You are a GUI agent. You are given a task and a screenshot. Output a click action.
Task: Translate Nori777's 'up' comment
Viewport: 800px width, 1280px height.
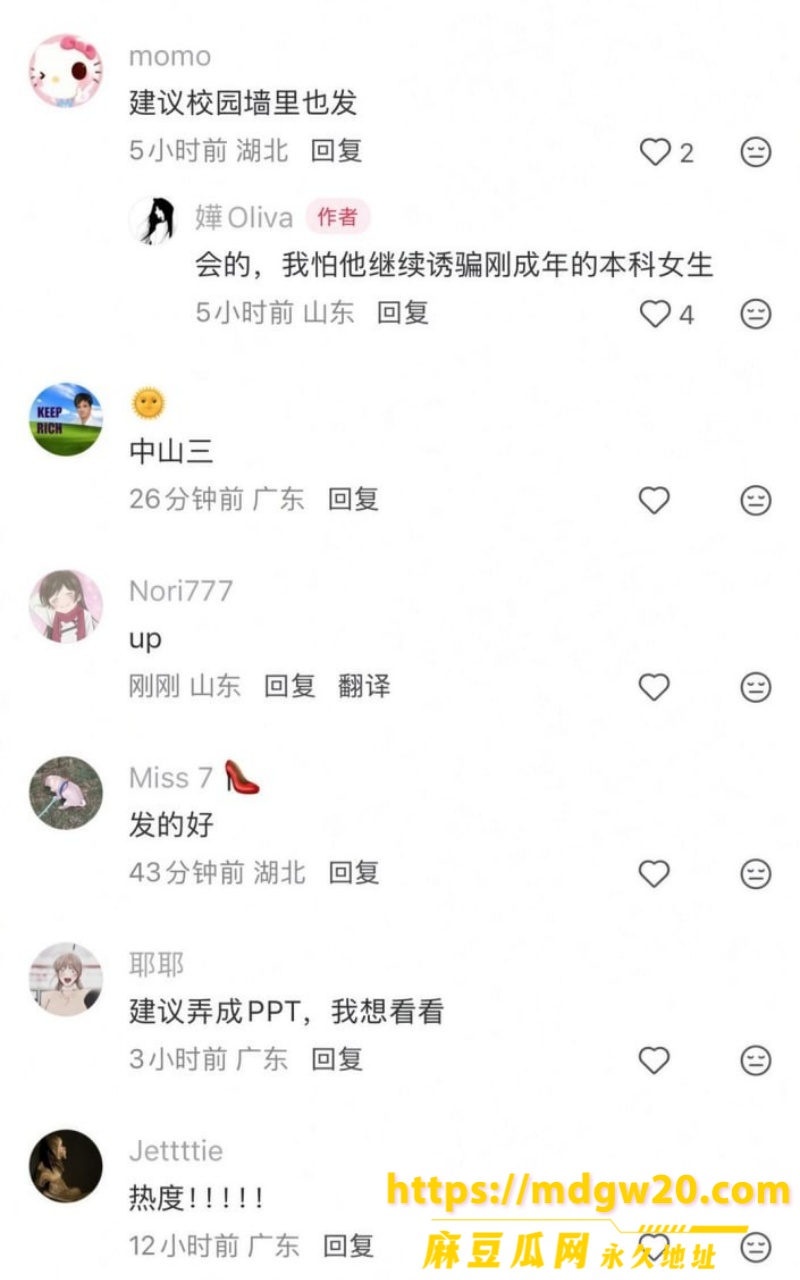pos(364,686)
